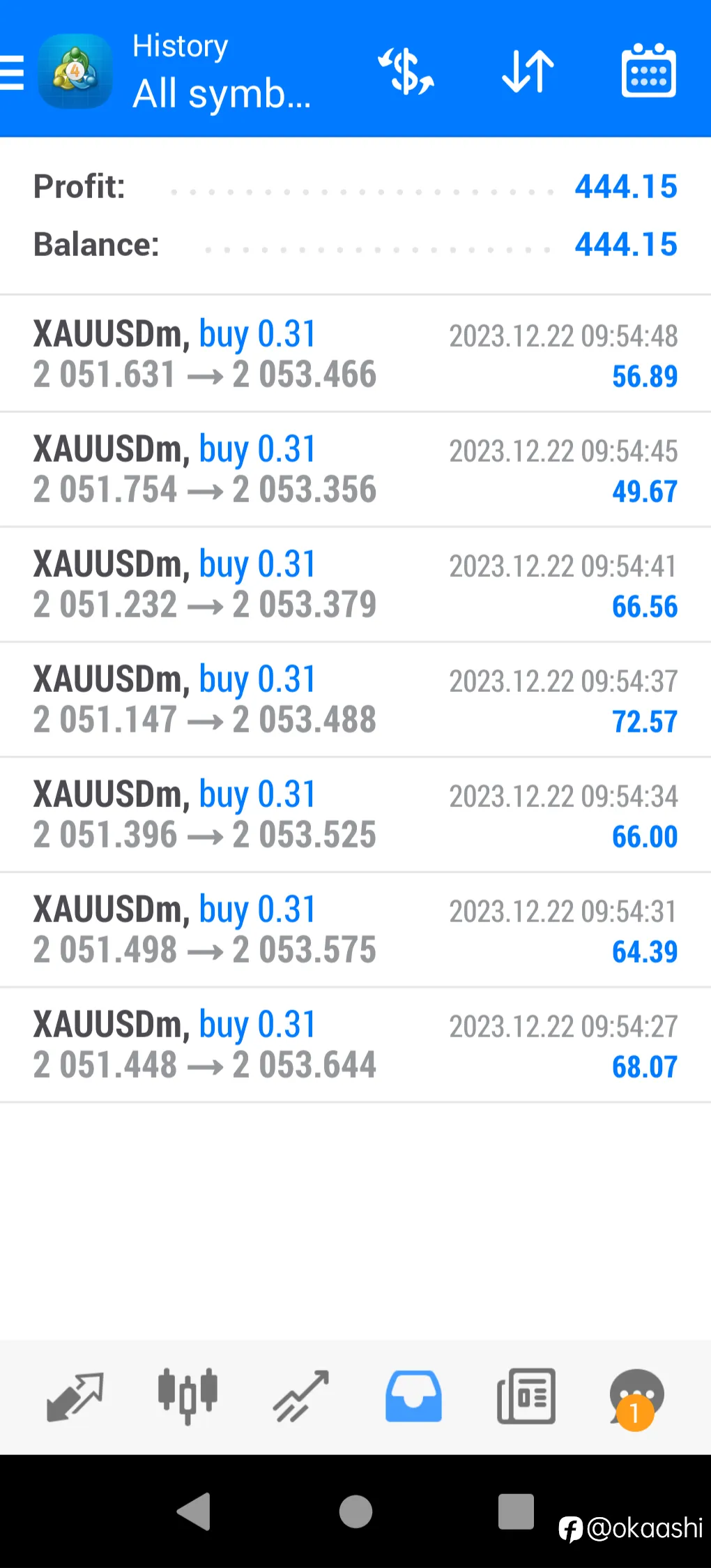Switch to the candlestick Chart tab
Screen dimensions: 711x1568
tap(188, 1396)
